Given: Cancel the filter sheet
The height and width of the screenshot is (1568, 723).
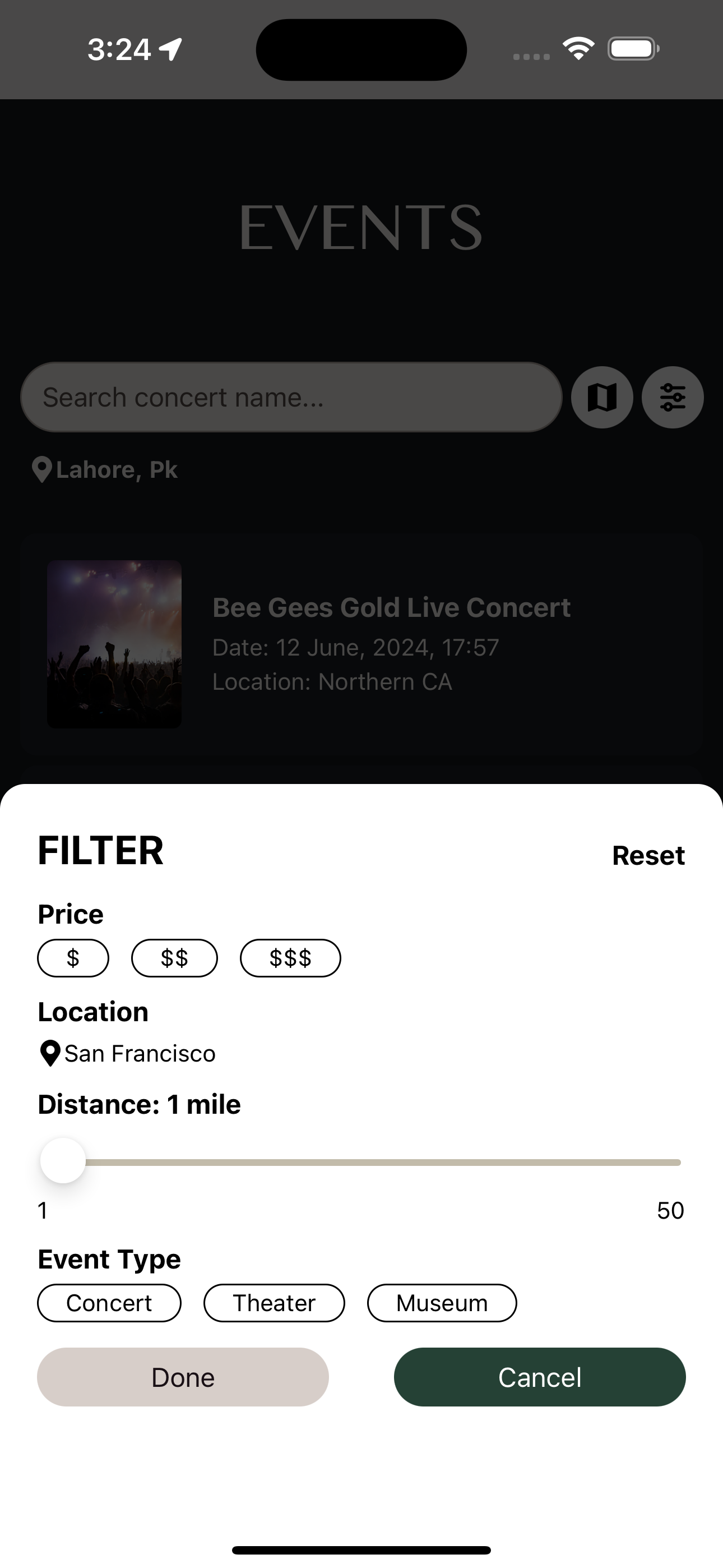Looking at the screenshot, I should click(x=540, y=1377).
